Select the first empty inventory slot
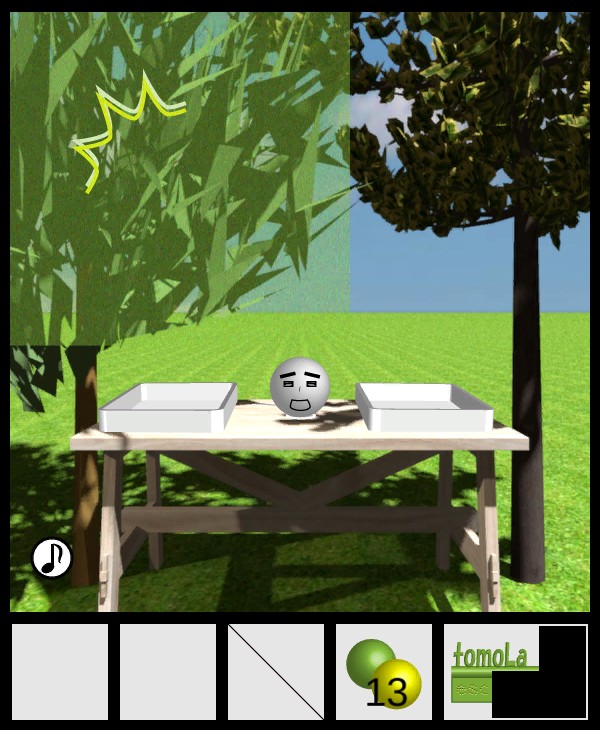Viewport: 600px width, 730px height. [x=60, y=672]
